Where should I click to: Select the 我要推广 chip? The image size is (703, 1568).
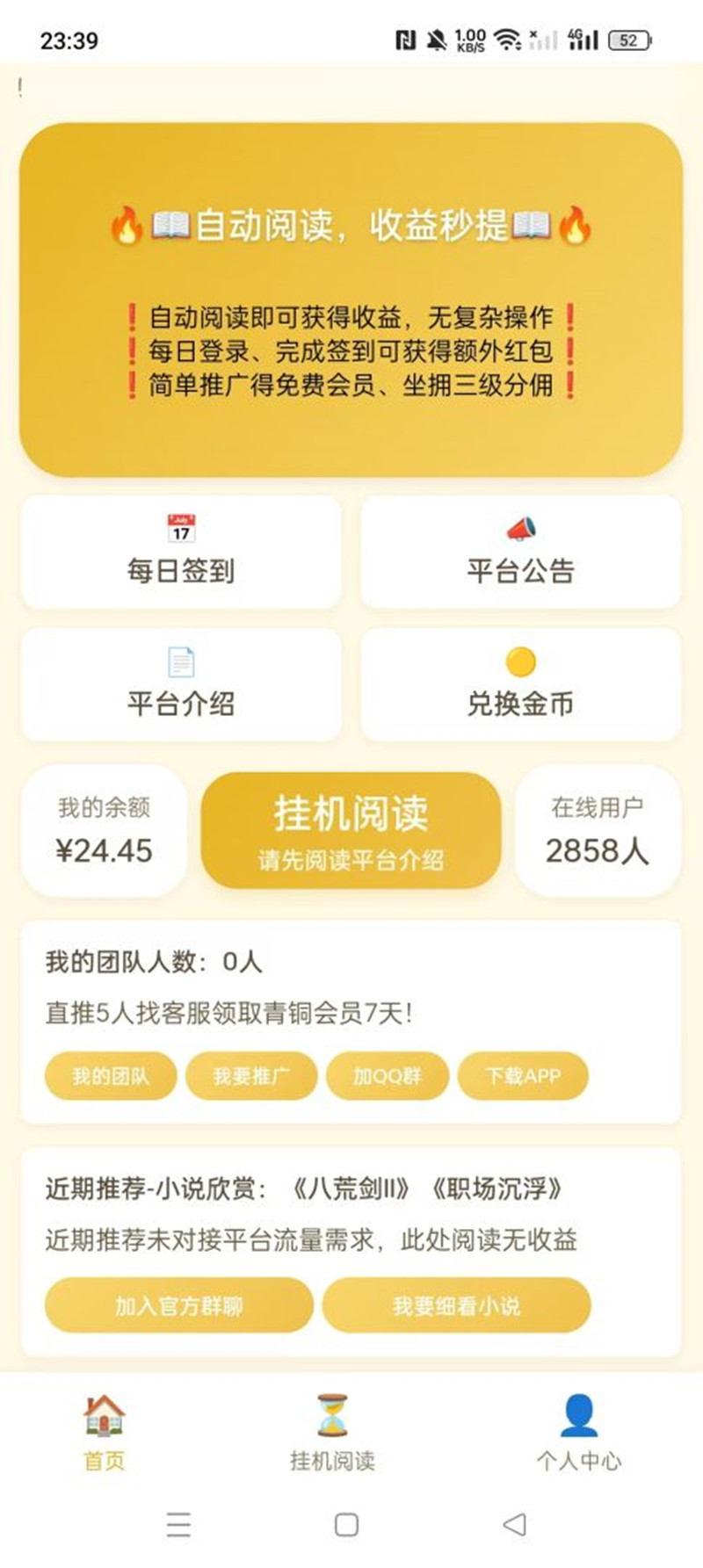pos(251,1076)
